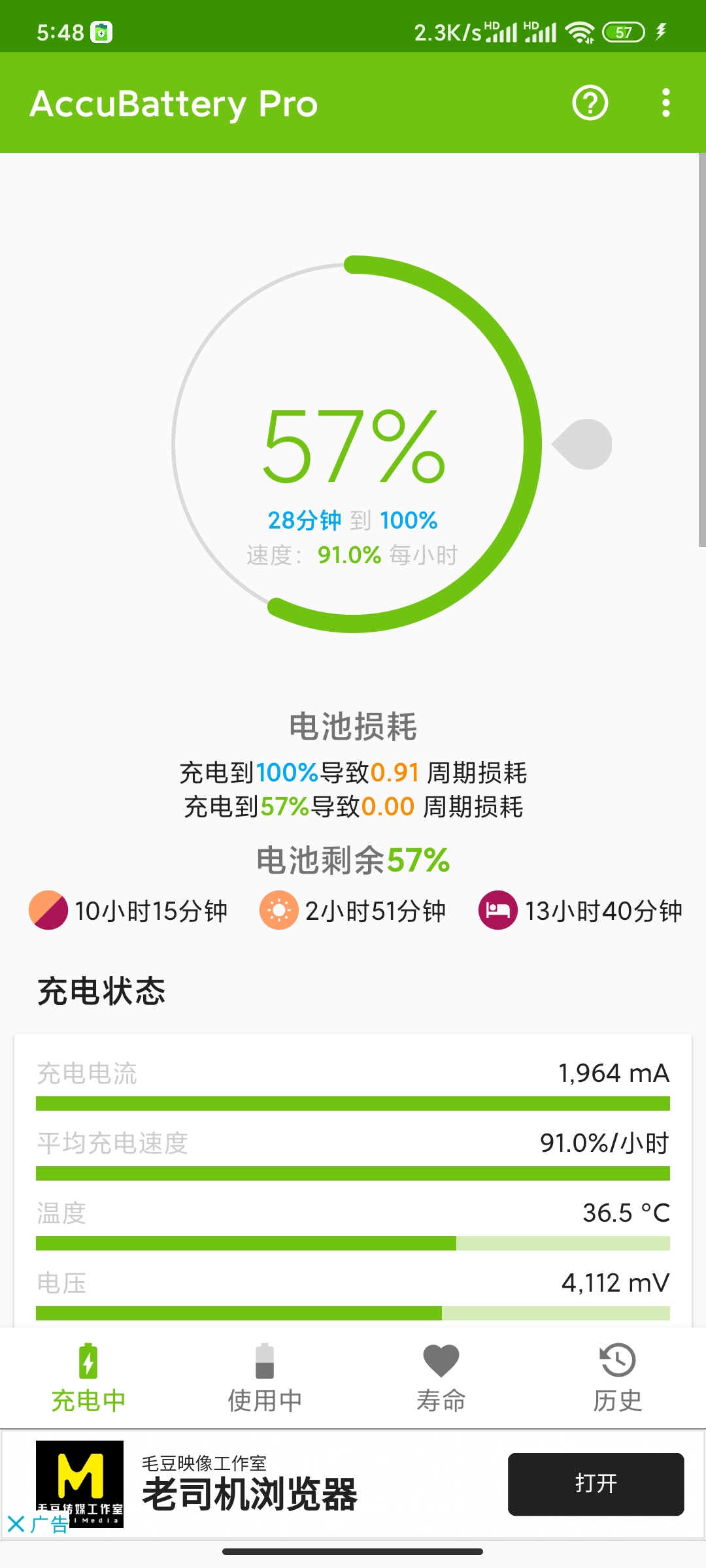Tap the 打开 button in the ad
This screenshot has width=706, height=1568.
[596, 1484]
